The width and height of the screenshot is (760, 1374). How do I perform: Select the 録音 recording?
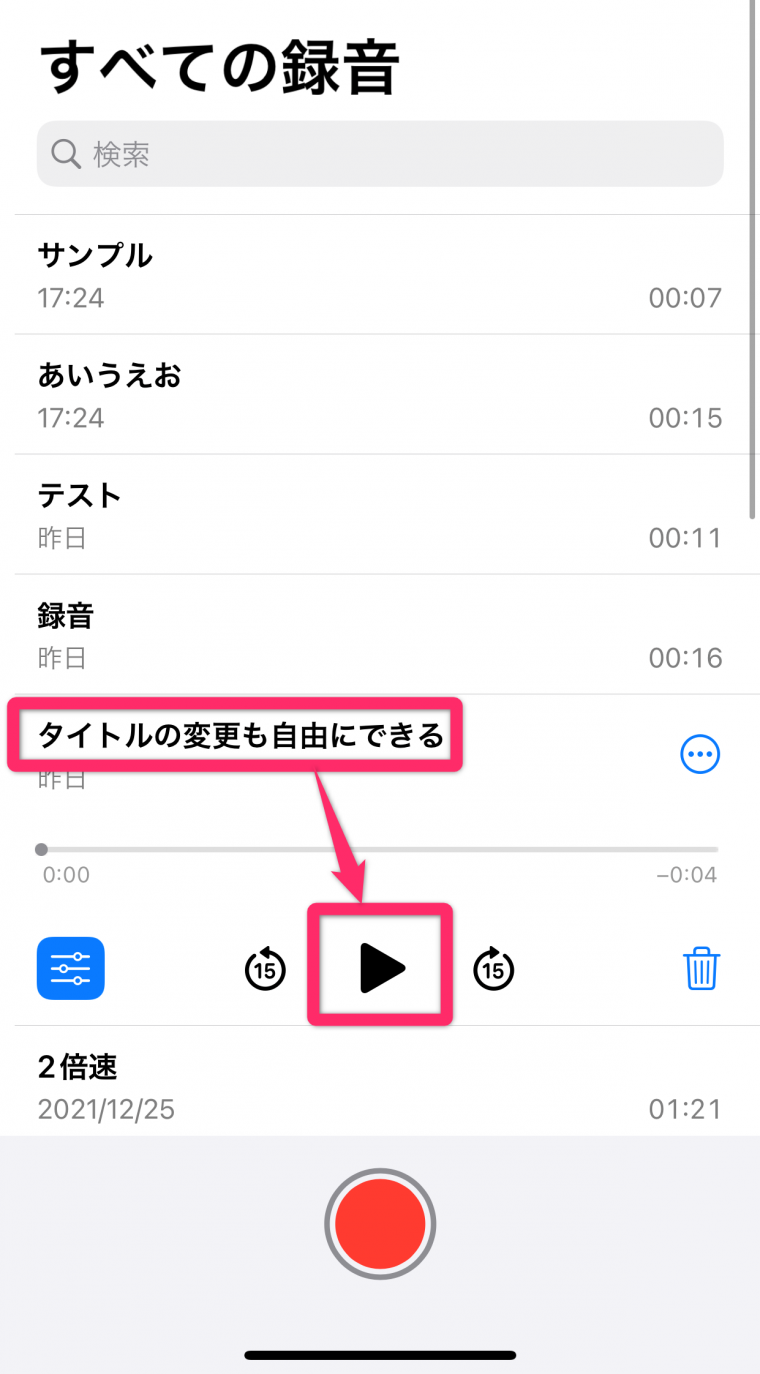380,634
